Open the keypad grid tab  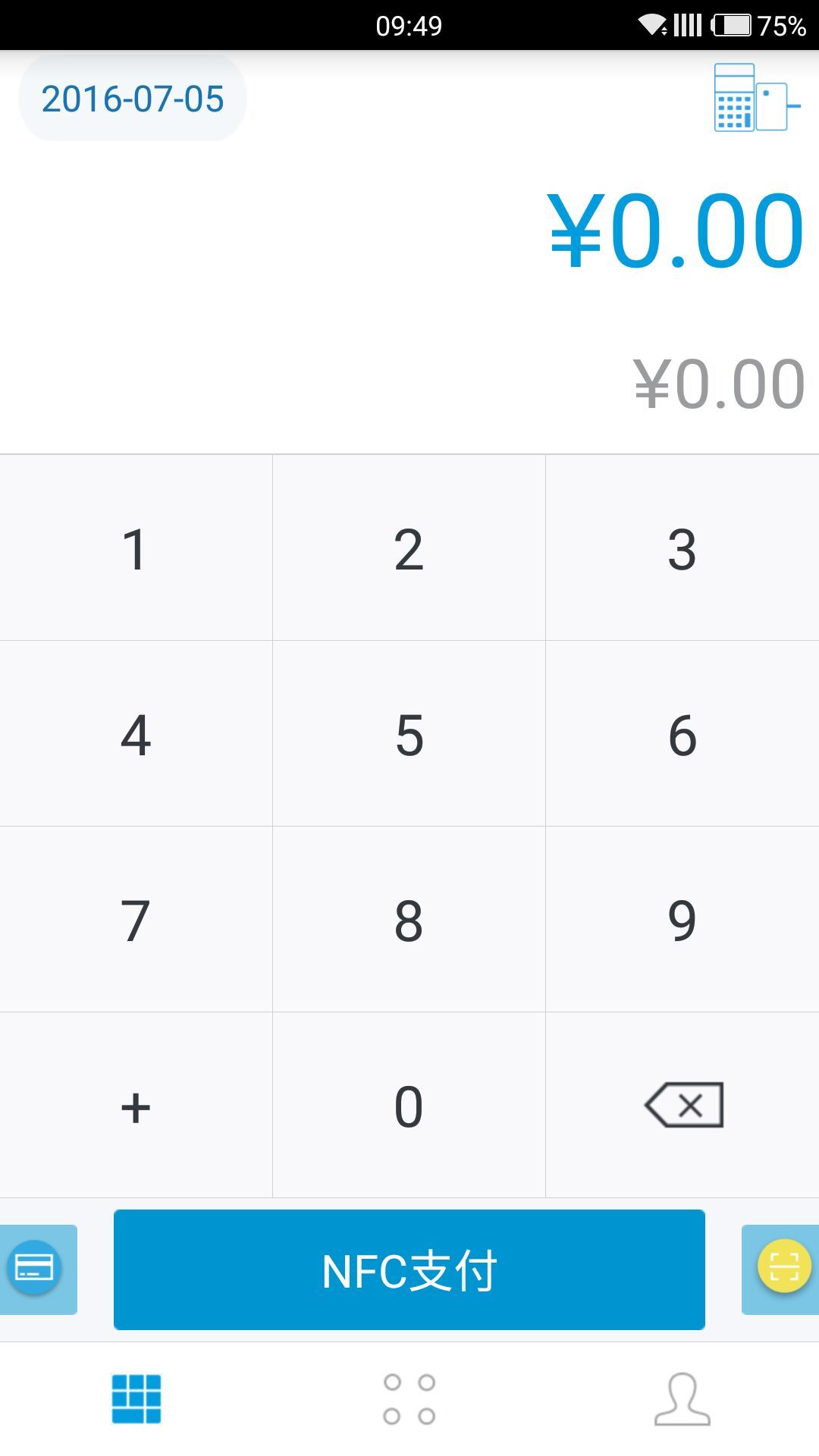point(136,1399)
